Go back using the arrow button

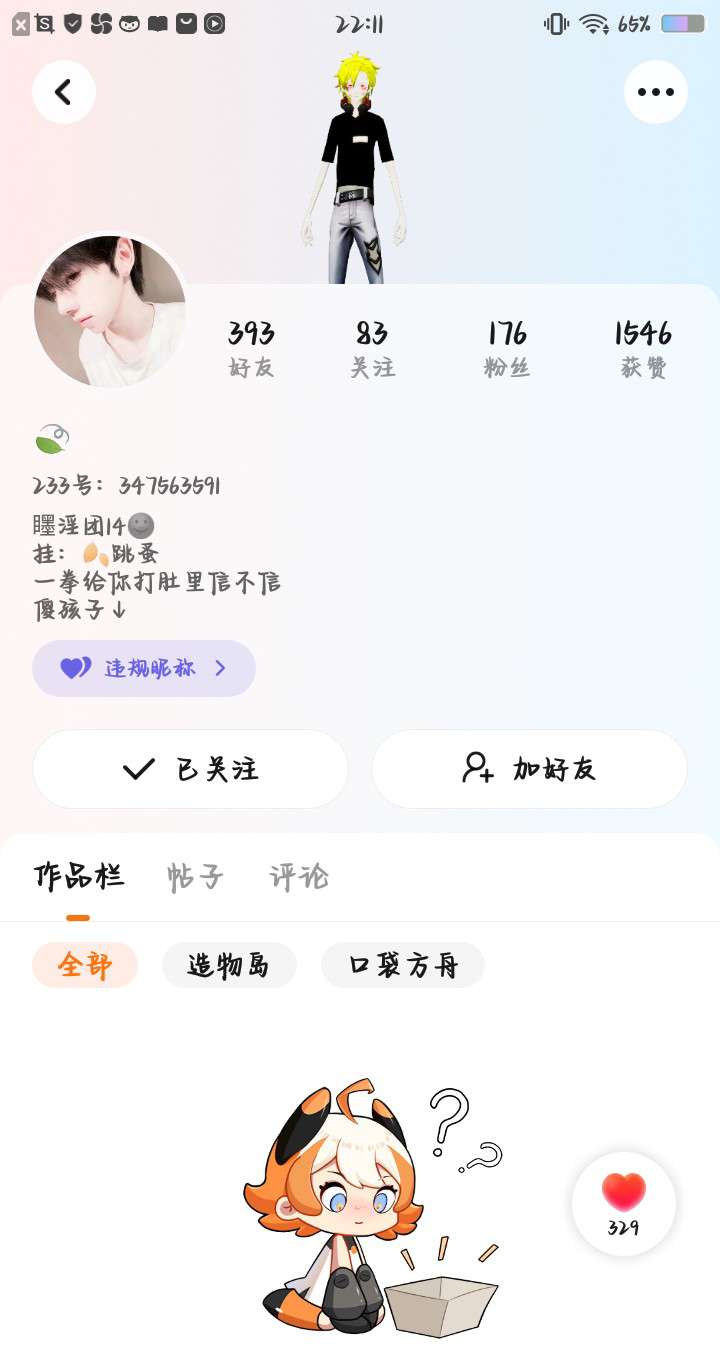[x=64, y=92]
